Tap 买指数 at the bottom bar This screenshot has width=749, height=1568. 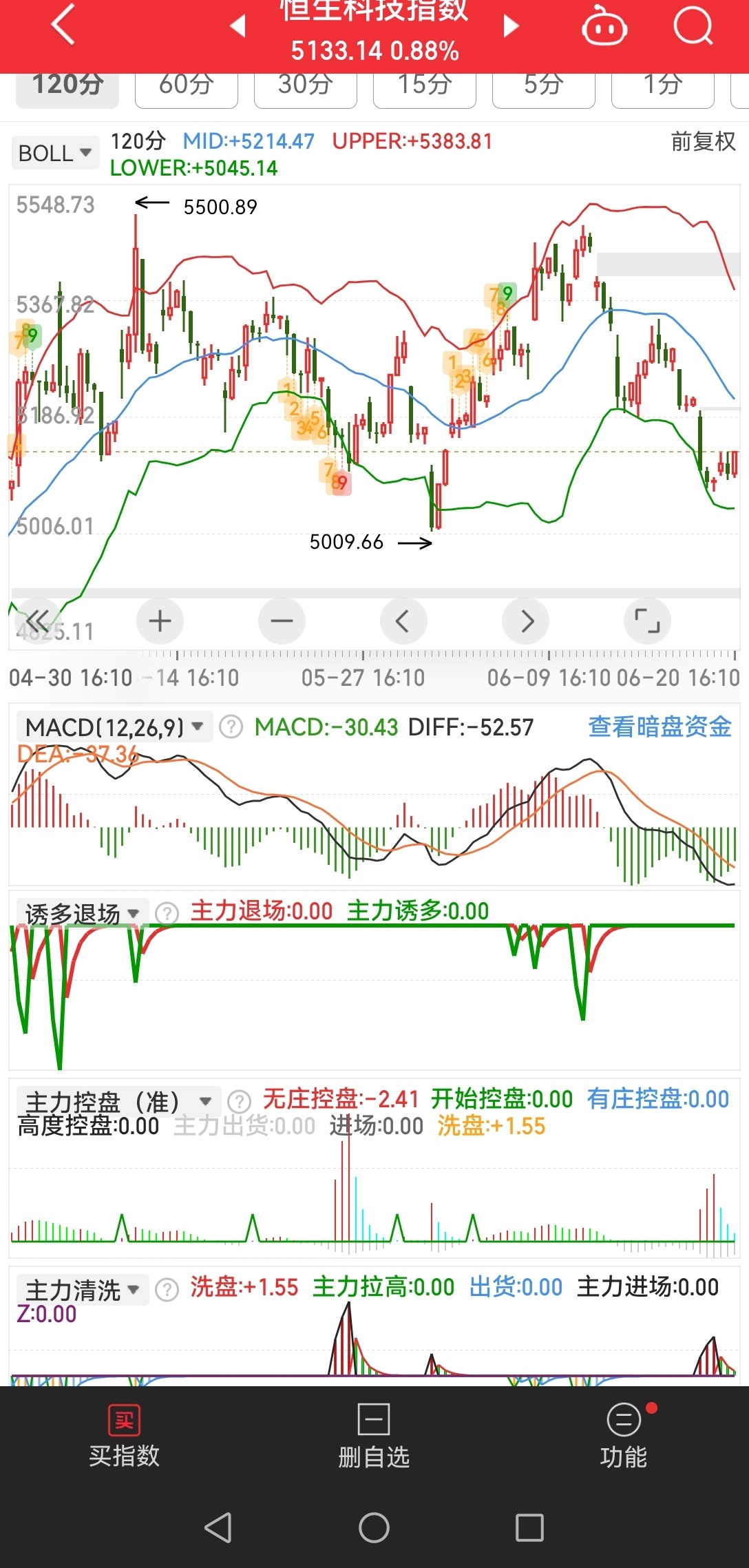[125, 1436]
